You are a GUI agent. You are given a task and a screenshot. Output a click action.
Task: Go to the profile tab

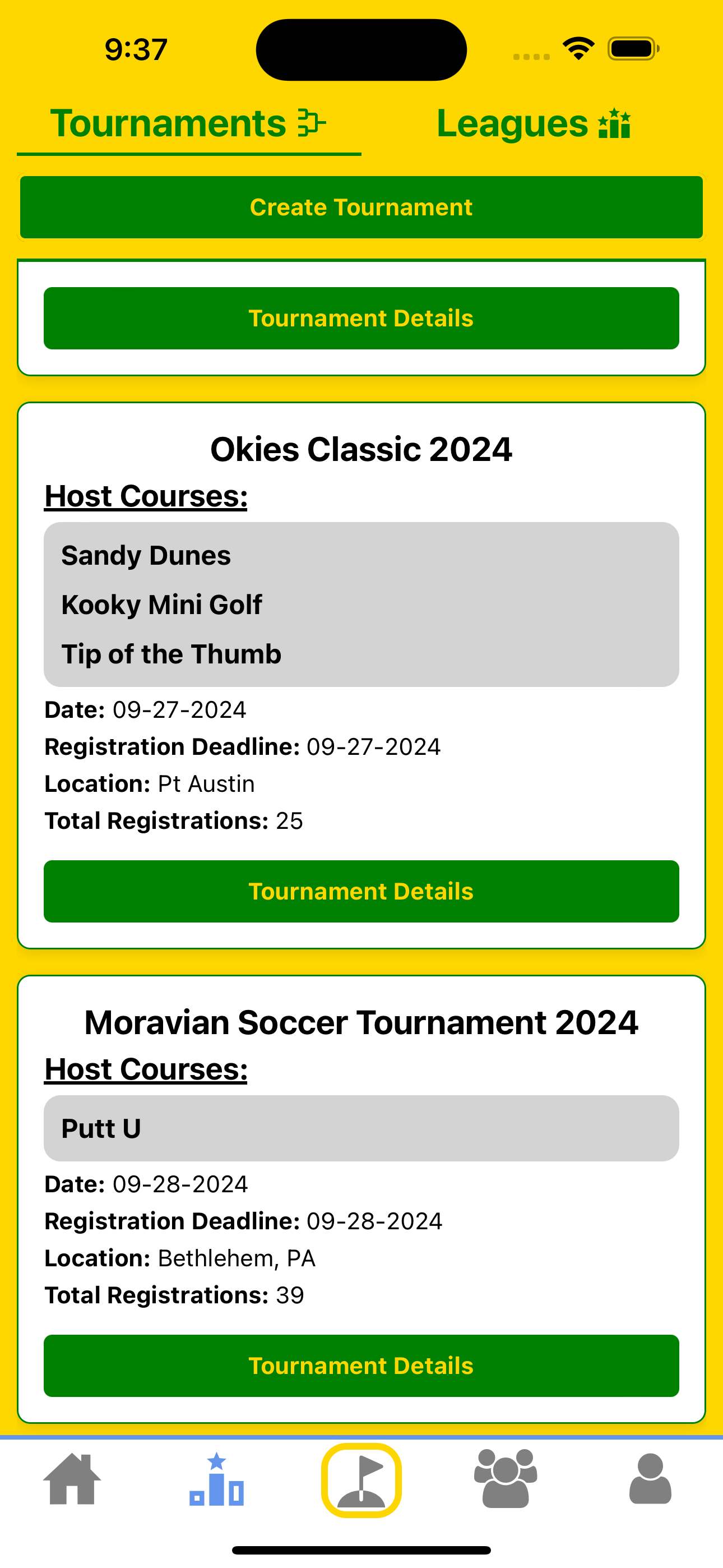650,1480
